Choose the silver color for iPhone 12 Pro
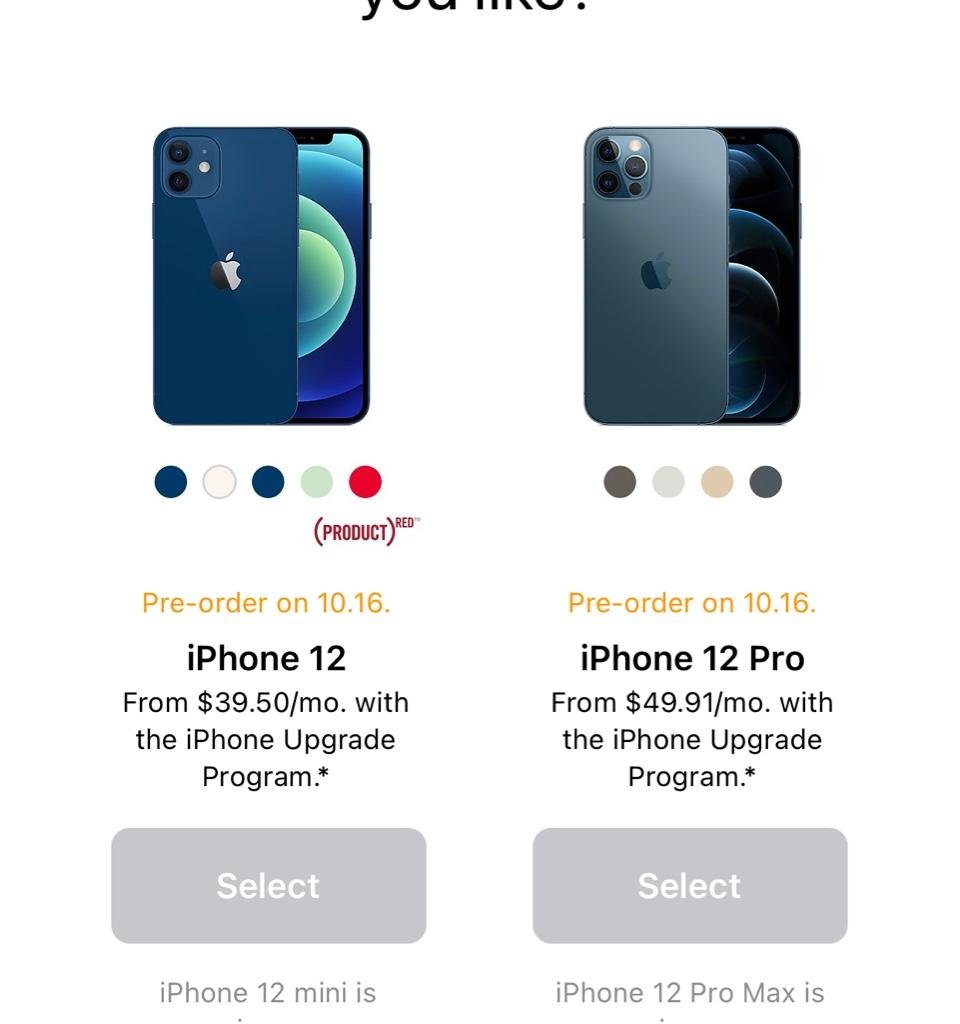Viewport: 960px width, 1024px height. [x=668, y=482]
